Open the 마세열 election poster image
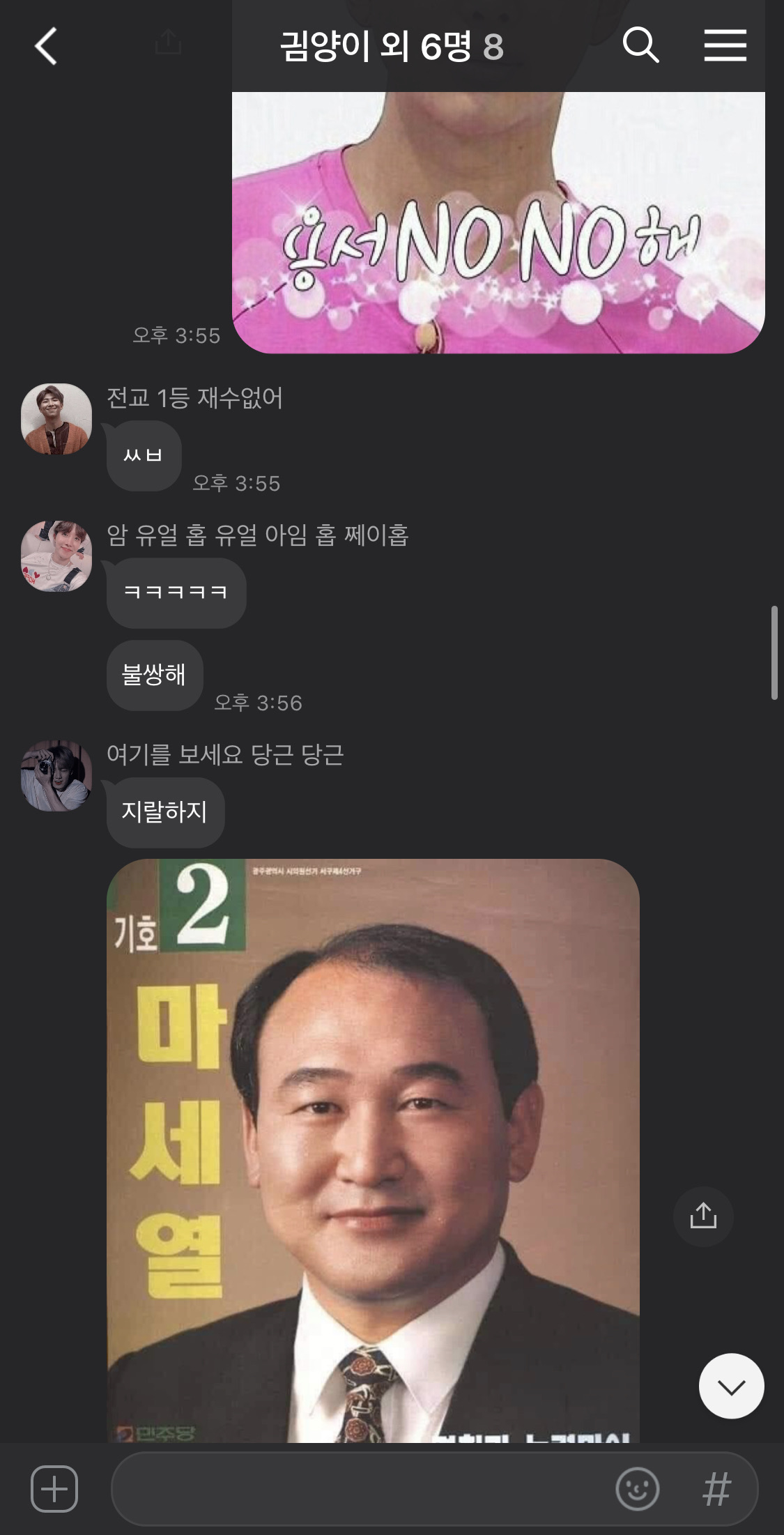 pos(373,1151)
